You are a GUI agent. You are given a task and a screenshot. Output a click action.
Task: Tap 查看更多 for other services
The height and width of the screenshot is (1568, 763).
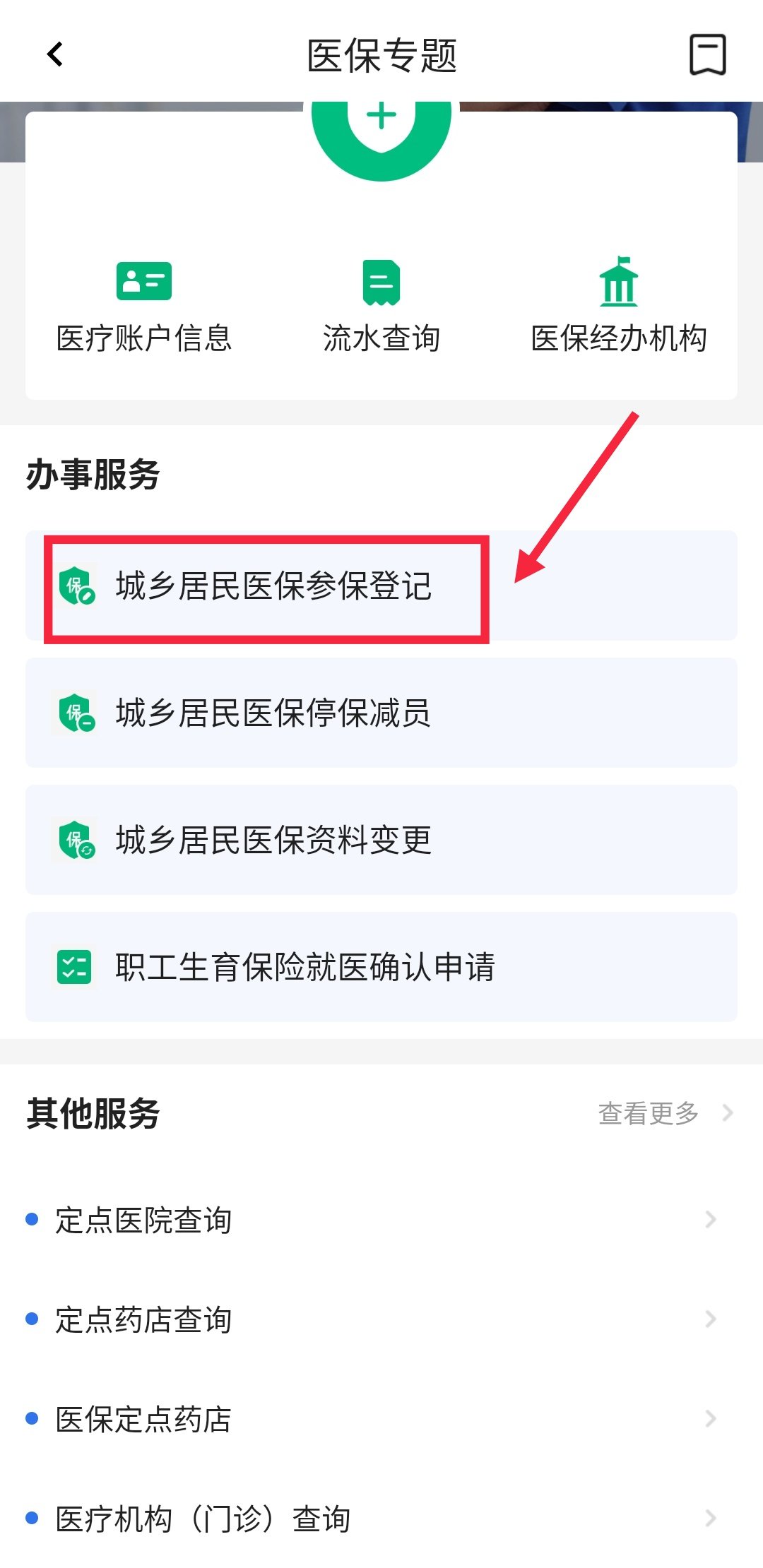664,1113
